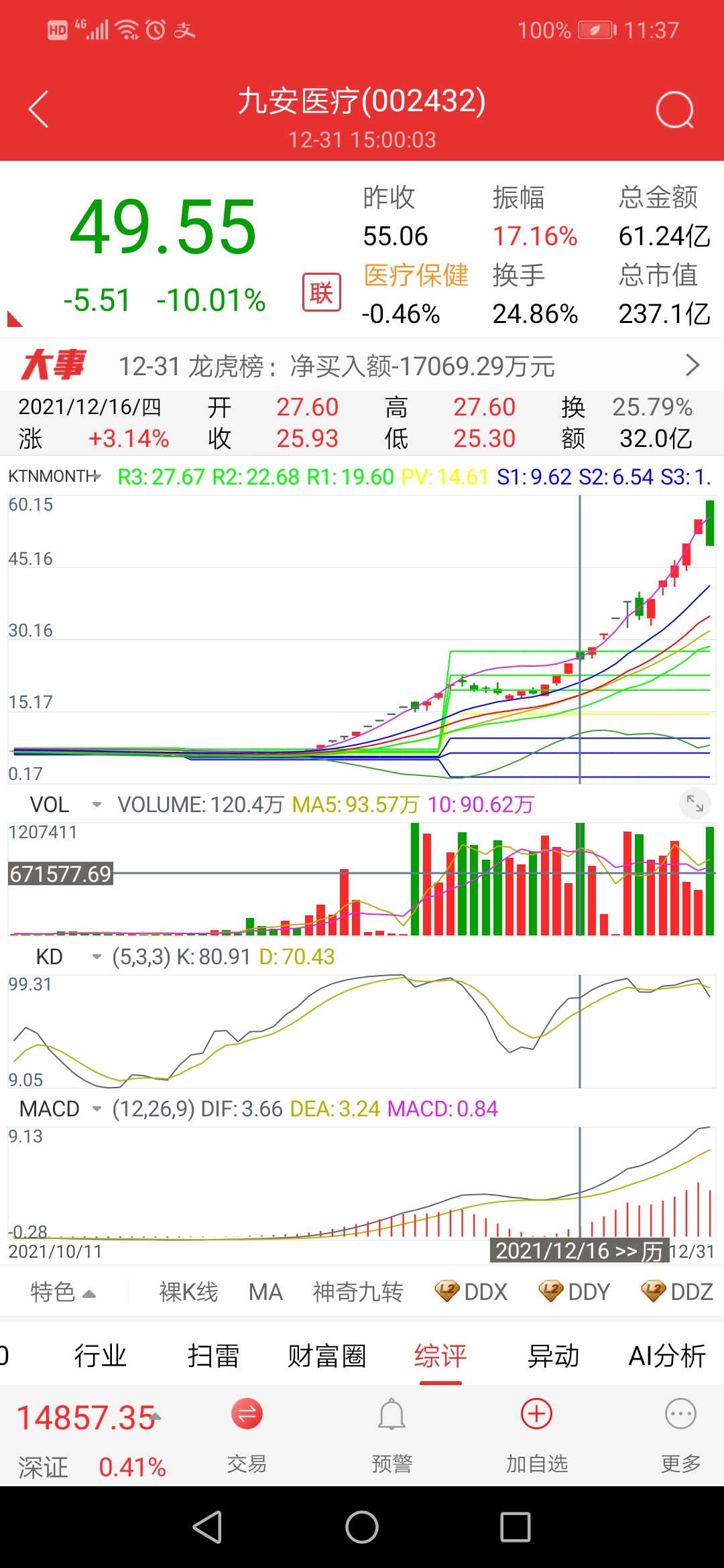Screen dimensions: 724x1568
Task: Expand the KD indicator dropdown
Action: 96,956
